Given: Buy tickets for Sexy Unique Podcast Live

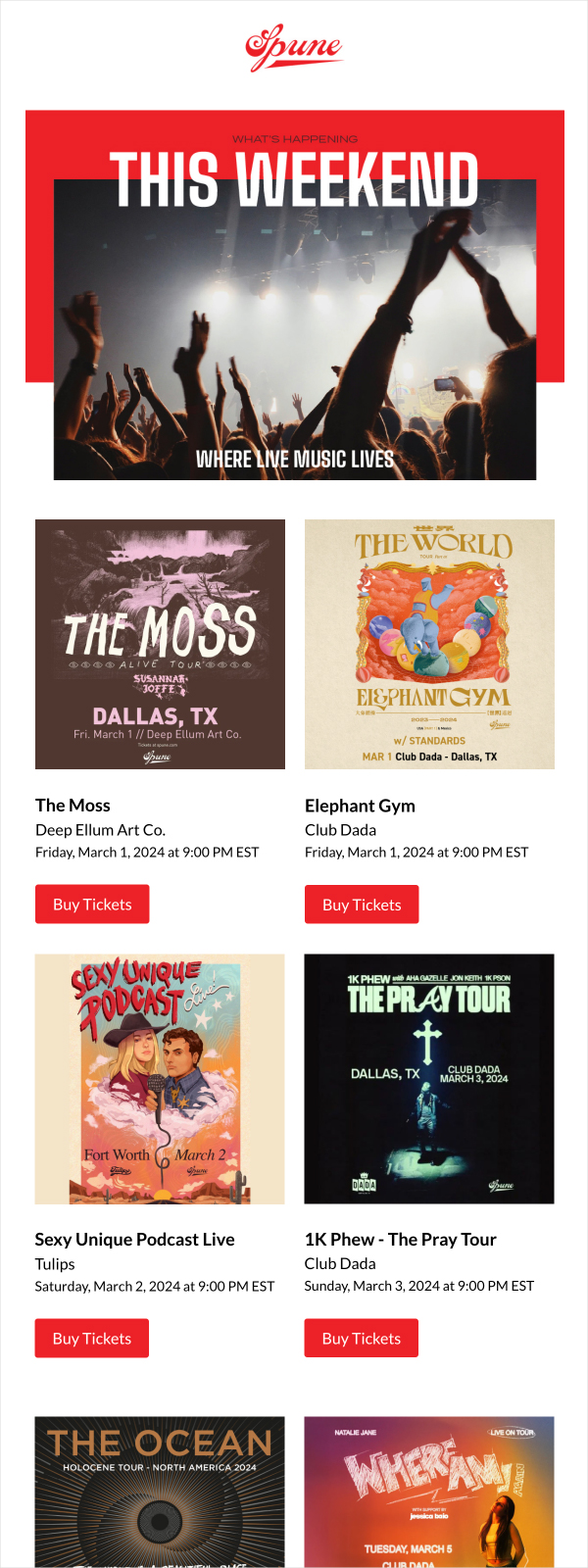Looking at the screenshot, I should tap(92, 1339).
